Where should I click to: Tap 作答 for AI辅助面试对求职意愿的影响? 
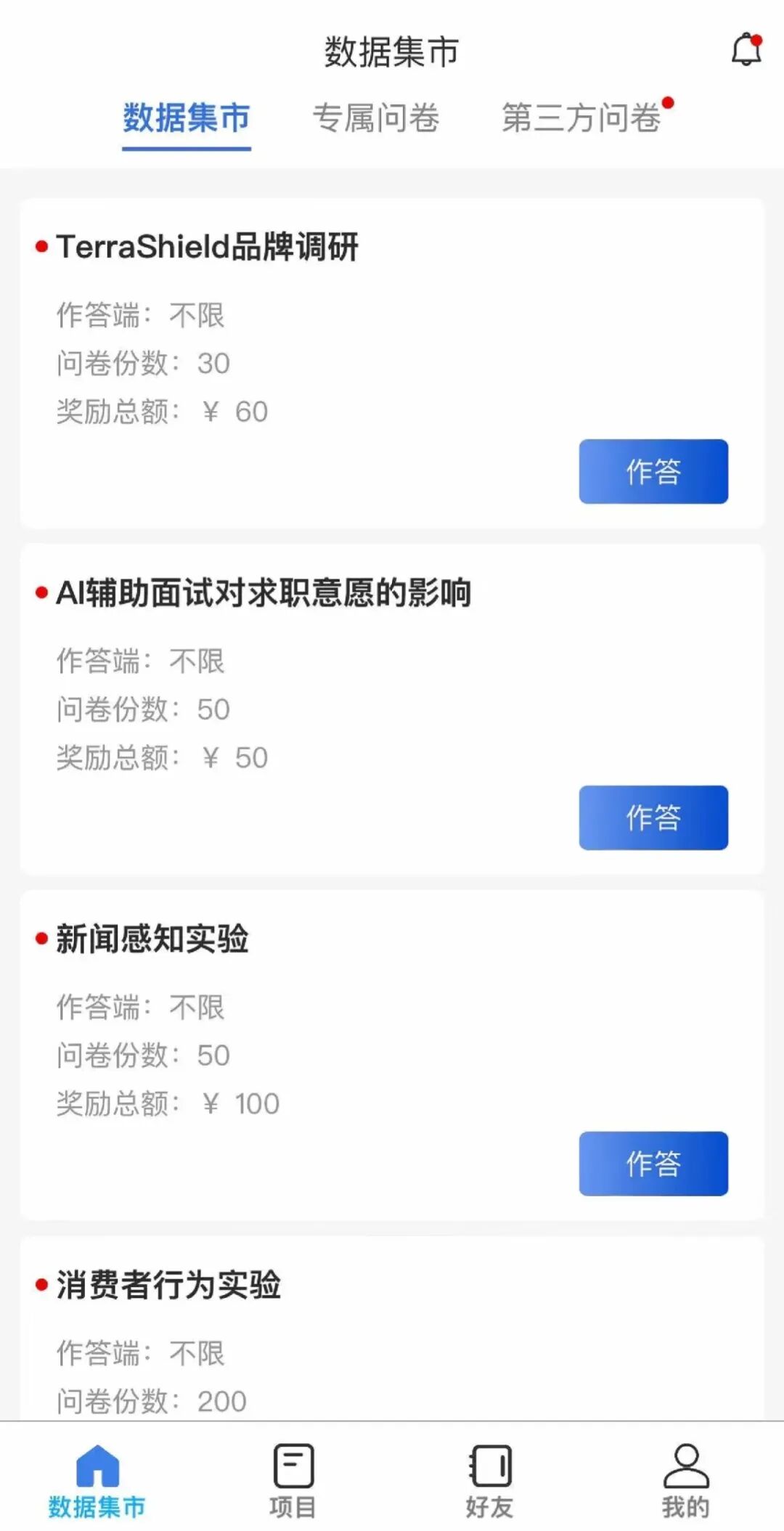pos(653,817)
